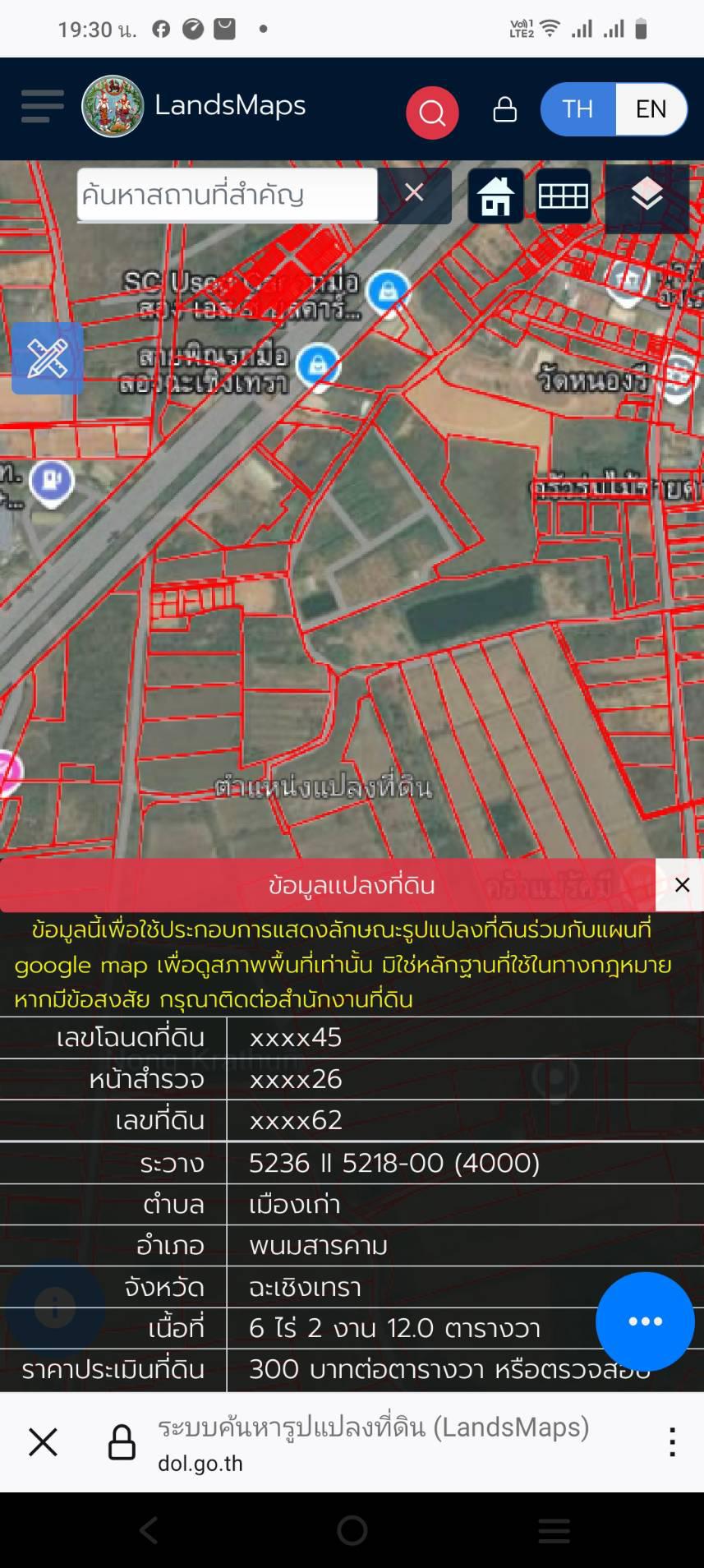Open the map layers selector
Screen dimensions: 704x1568
click(646, 196)
